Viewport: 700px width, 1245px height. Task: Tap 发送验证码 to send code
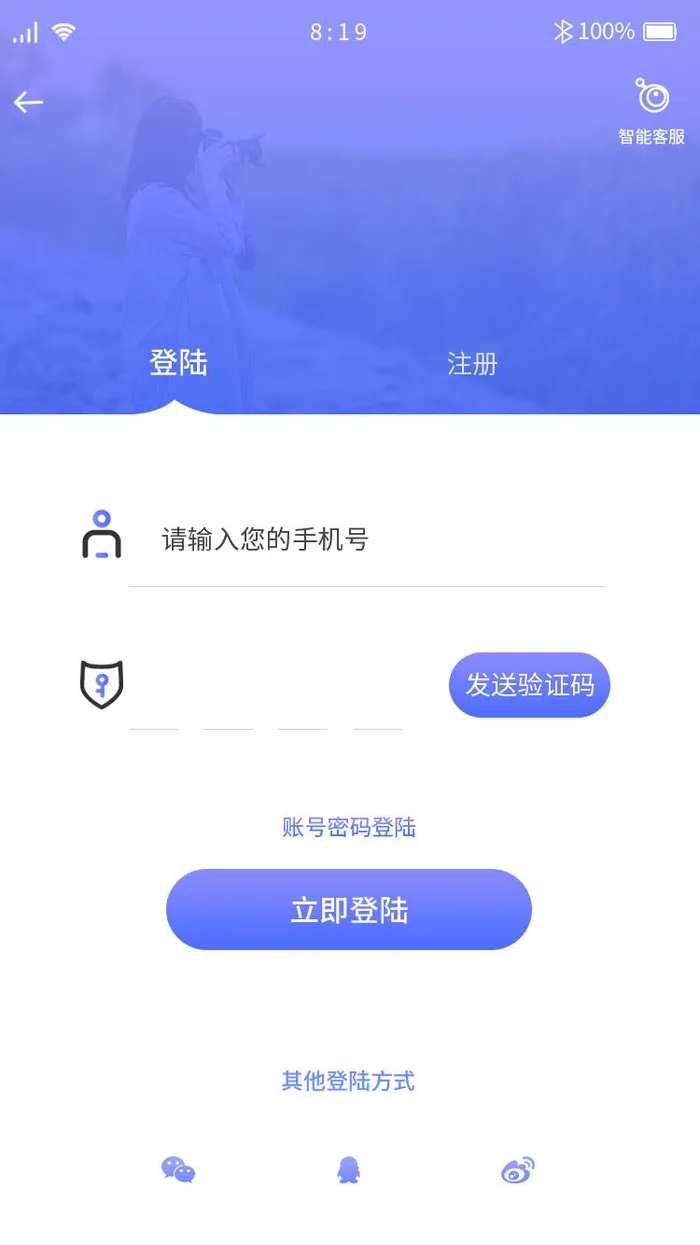pos(529,685)
